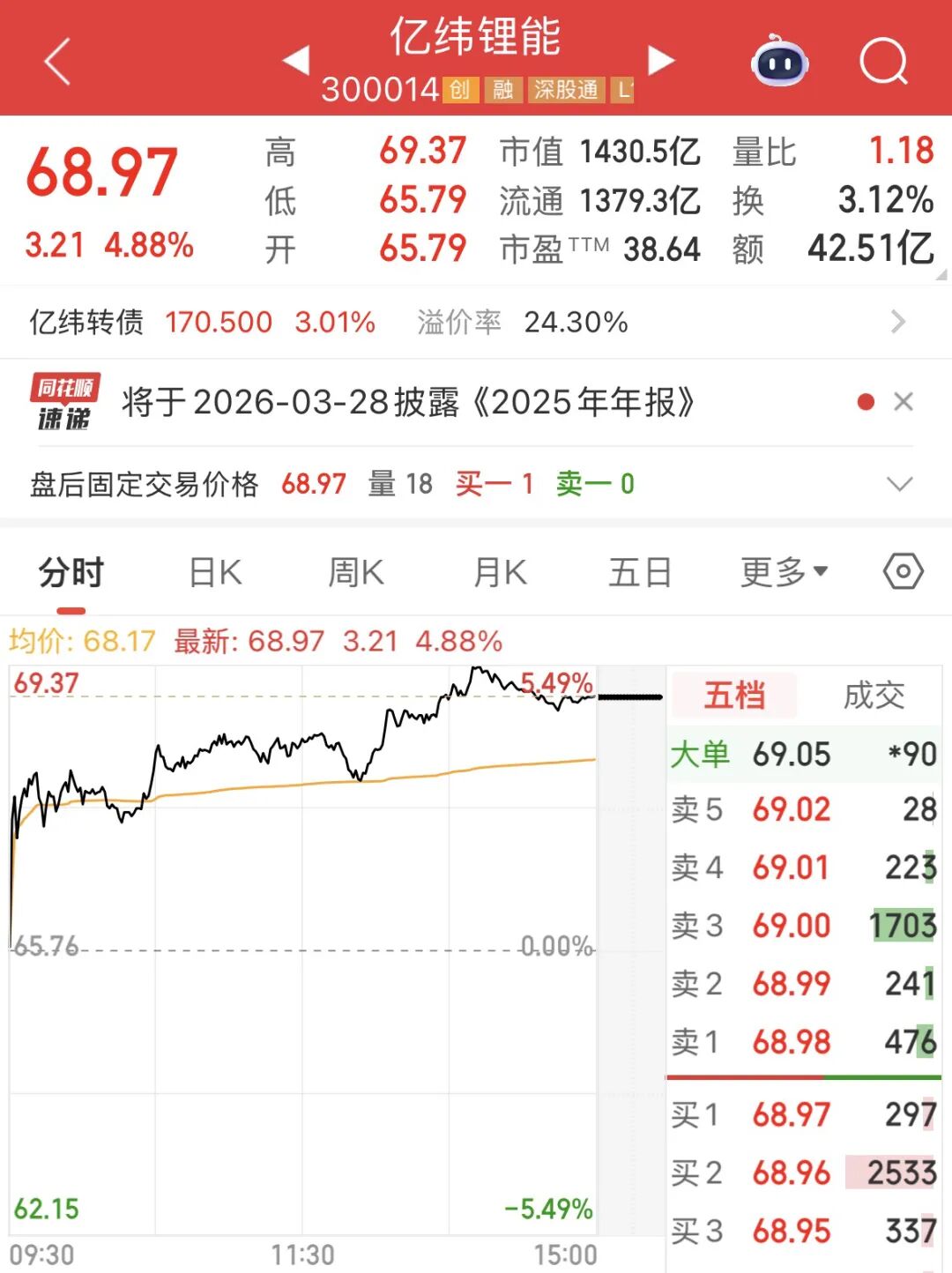This screenshot has width=952, height=1273.
Task: Select the 五档 tab
Action: 734,696
